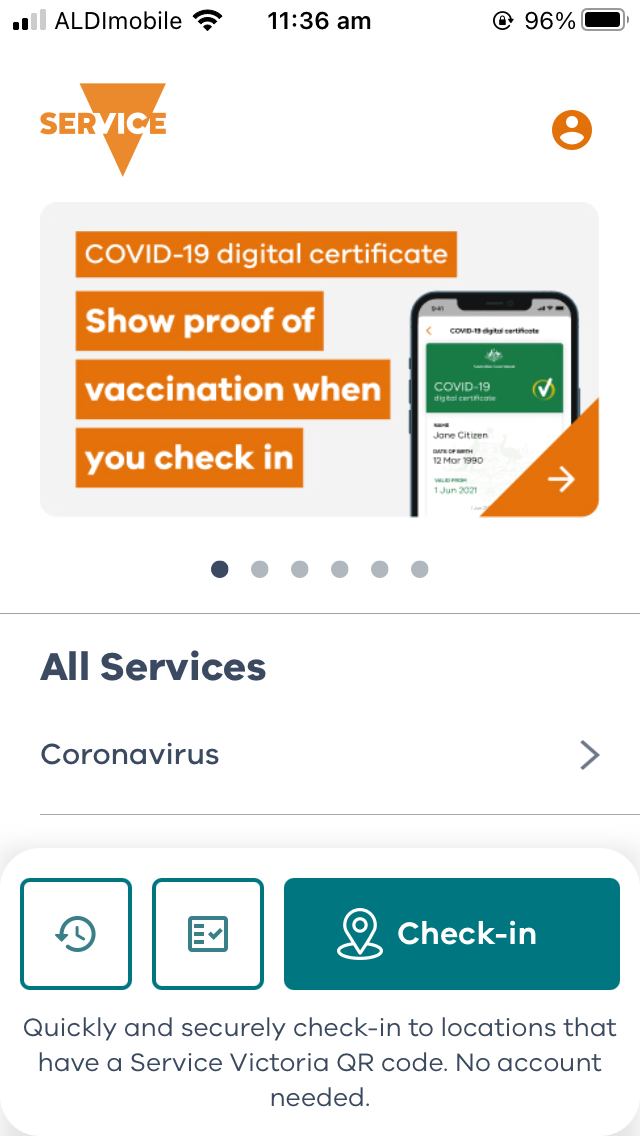Open the COVID-19 digital certificate banner
This screenshot has width=640, height=1136.
tap(320, 359)
